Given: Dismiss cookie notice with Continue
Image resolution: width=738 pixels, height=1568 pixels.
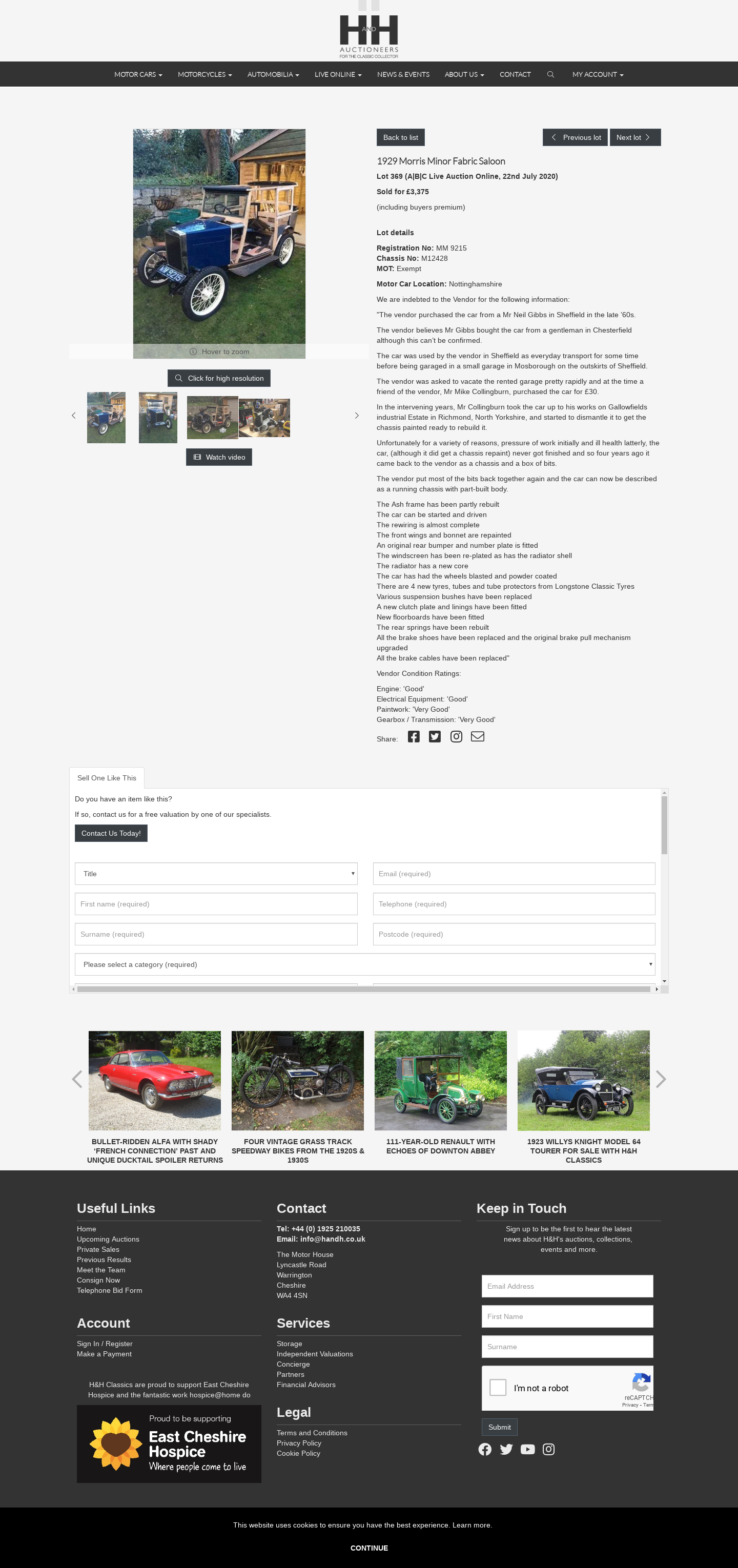Looking at the screenshot, I should (x=369, y=1548).
